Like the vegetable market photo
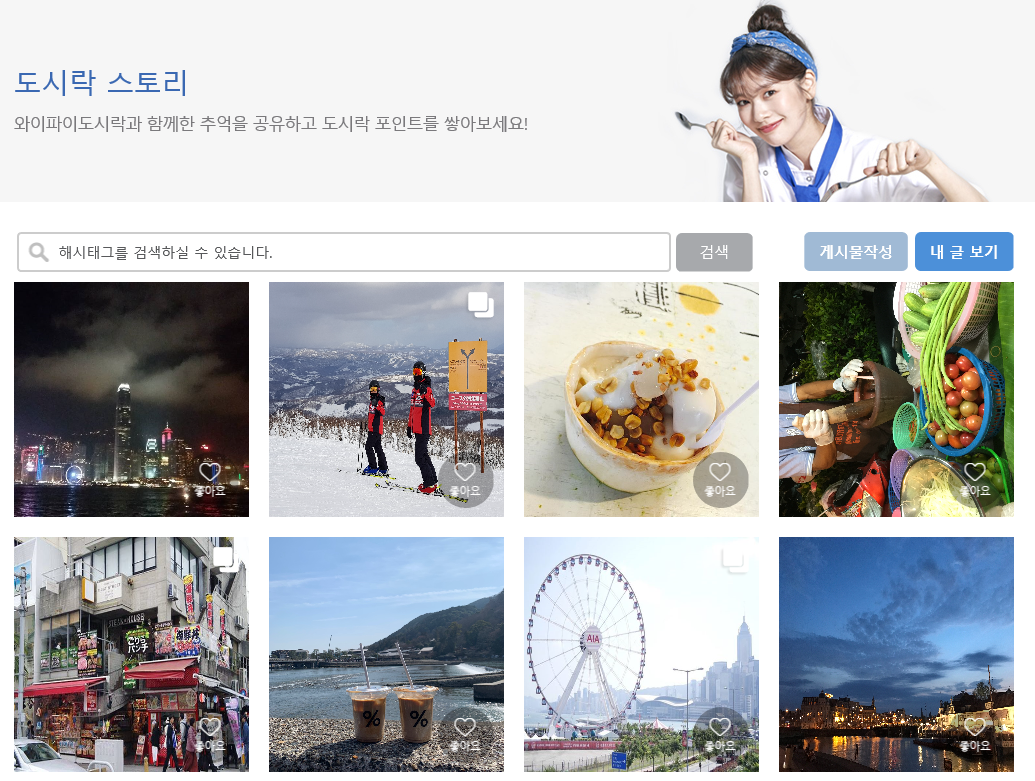This screenshot has height=781, width=1035. click(975, 479)
